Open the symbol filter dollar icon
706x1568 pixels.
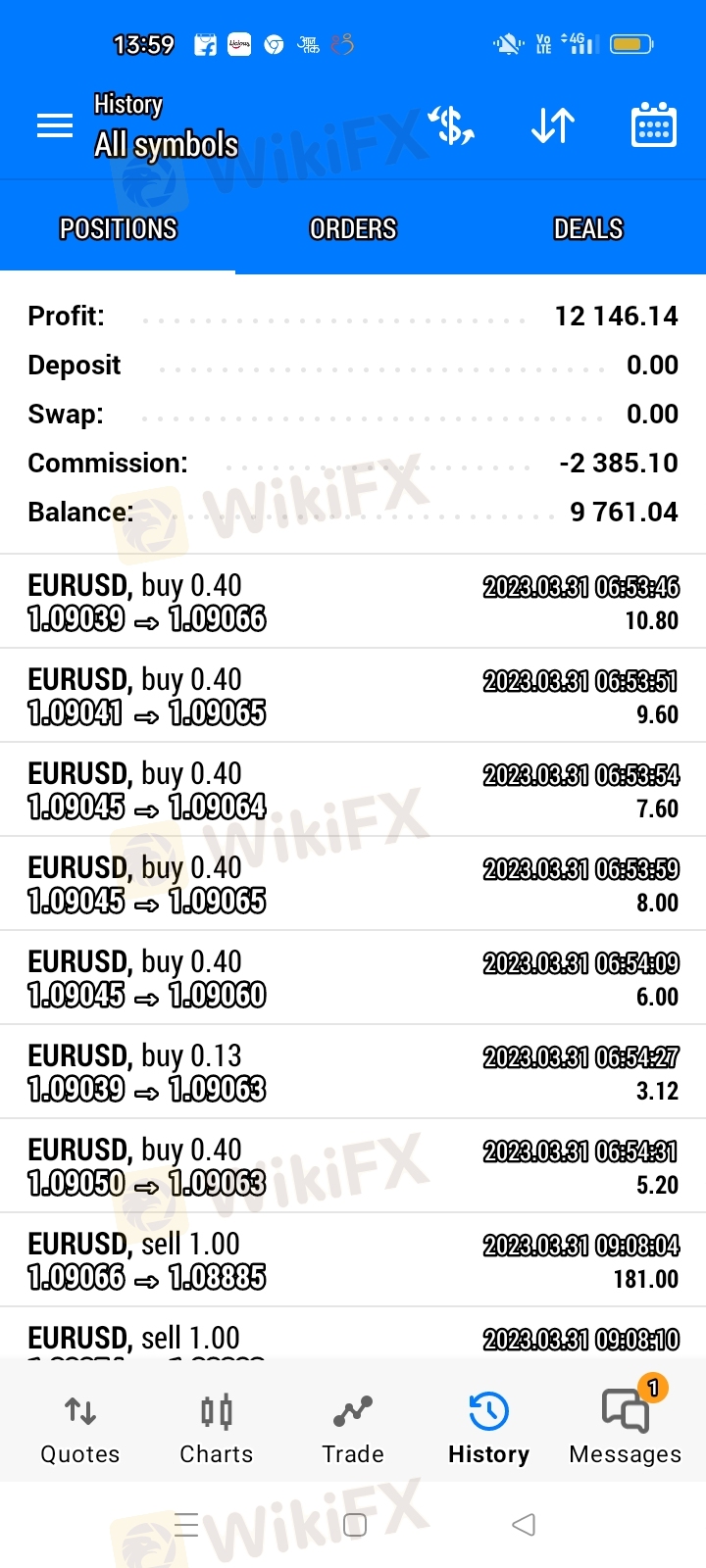click(452, 125)
